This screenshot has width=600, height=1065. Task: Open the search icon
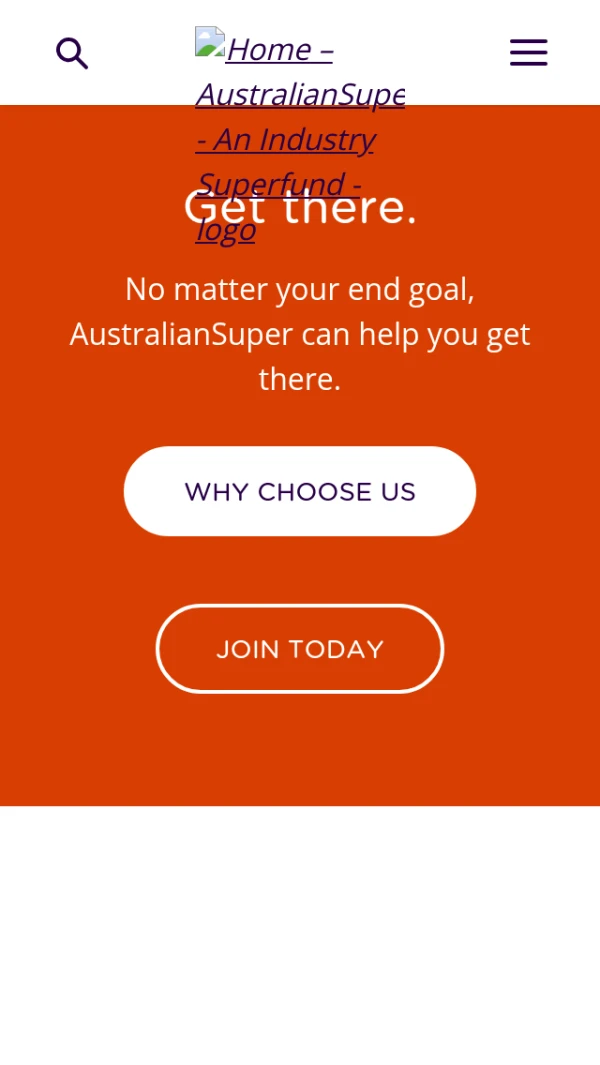pos(72,53)
